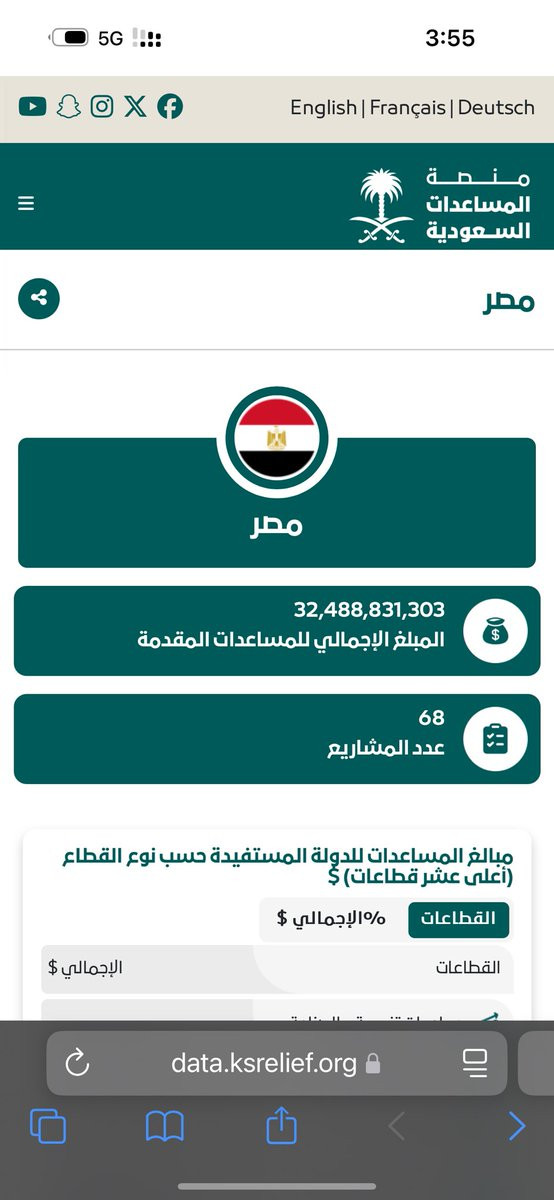This screenshot has width=554, height=1200.
Task: Reload the page in Safari
Action: point(77,1063)
